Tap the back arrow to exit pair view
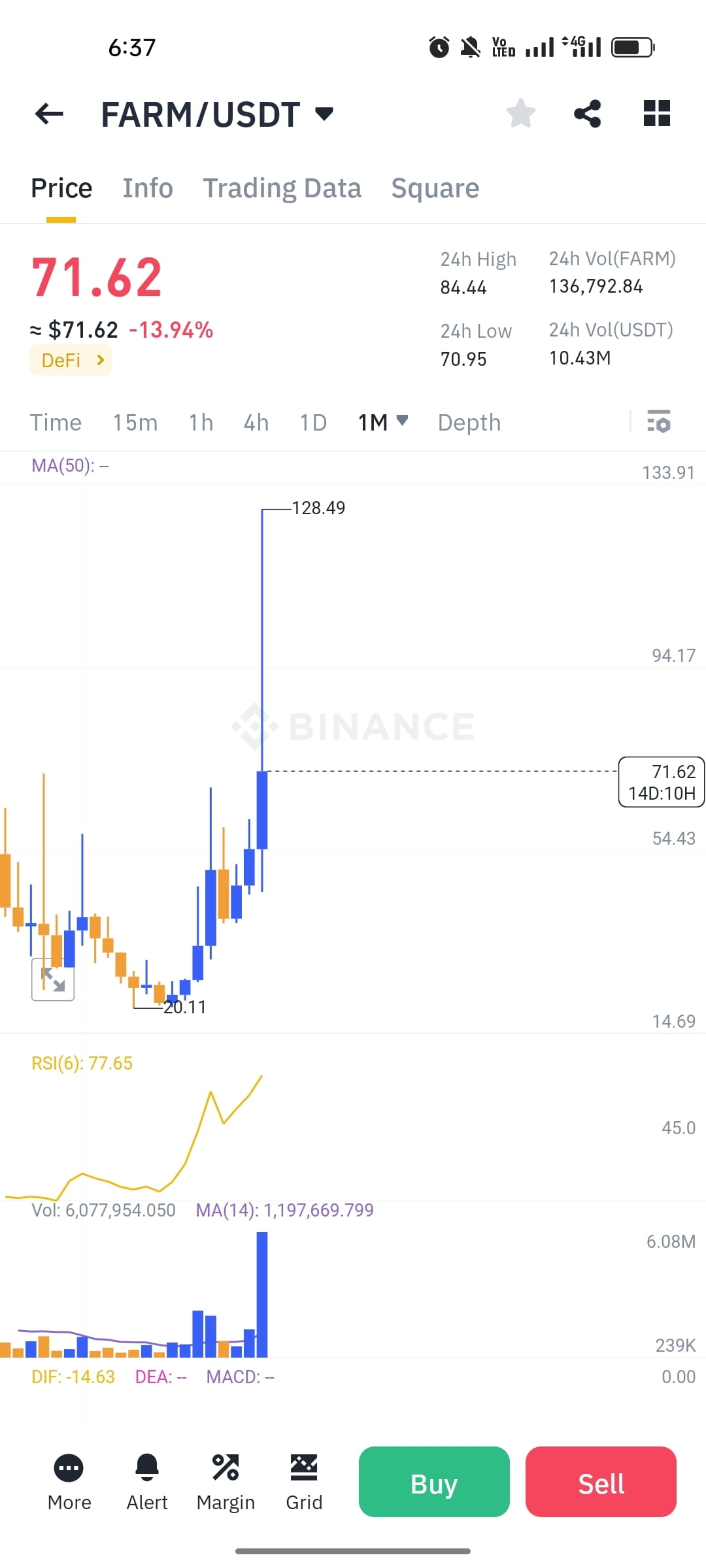This screenshot has width=706, height=1568. pyautogui.click(x=48, y=113)
